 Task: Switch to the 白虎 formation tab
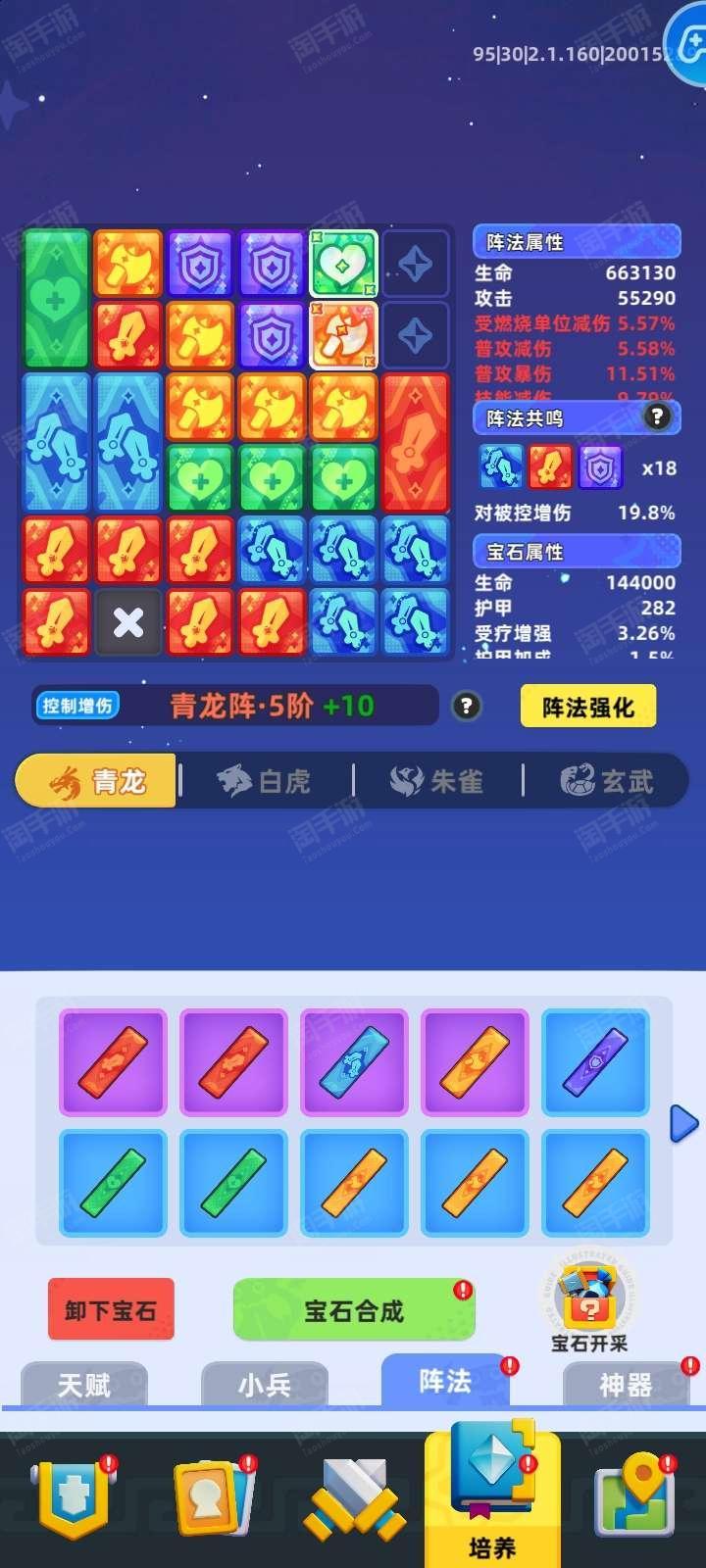point(264,781)
